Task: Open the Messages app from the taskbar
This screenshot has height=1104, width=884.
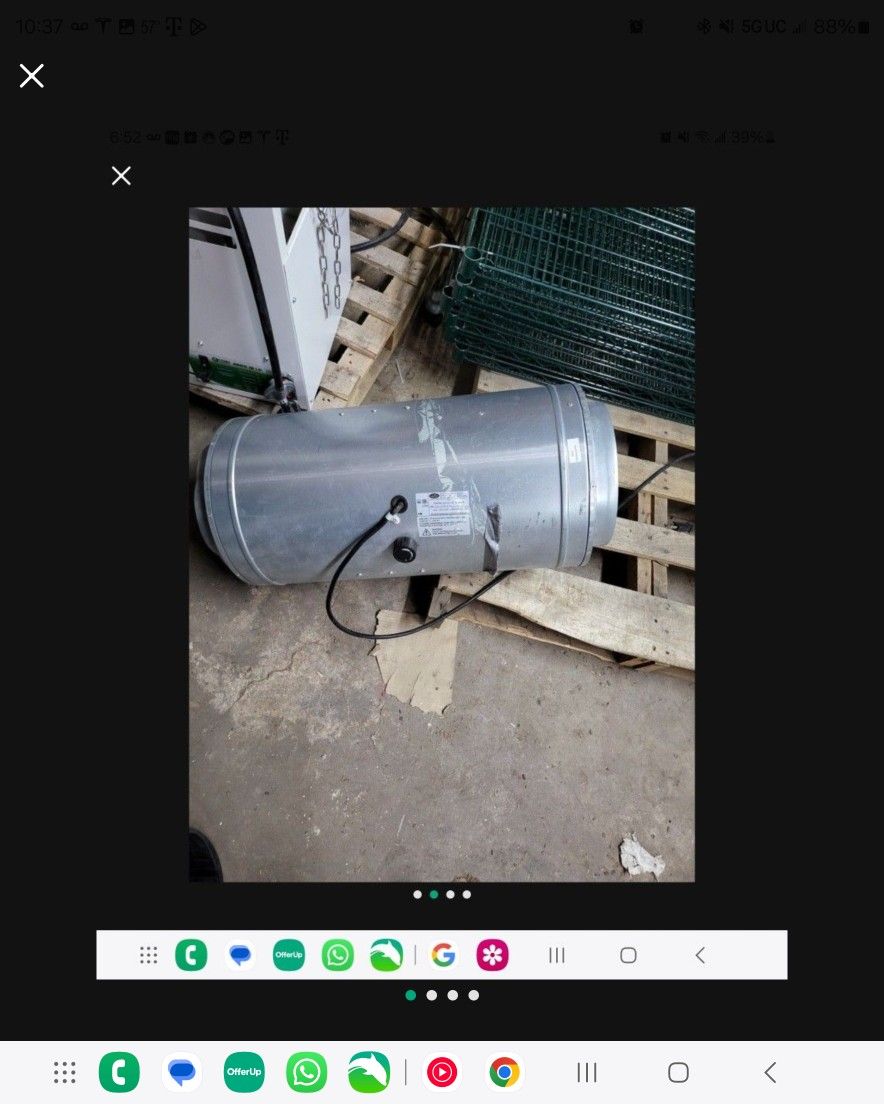Action: tap(182, 1073)
